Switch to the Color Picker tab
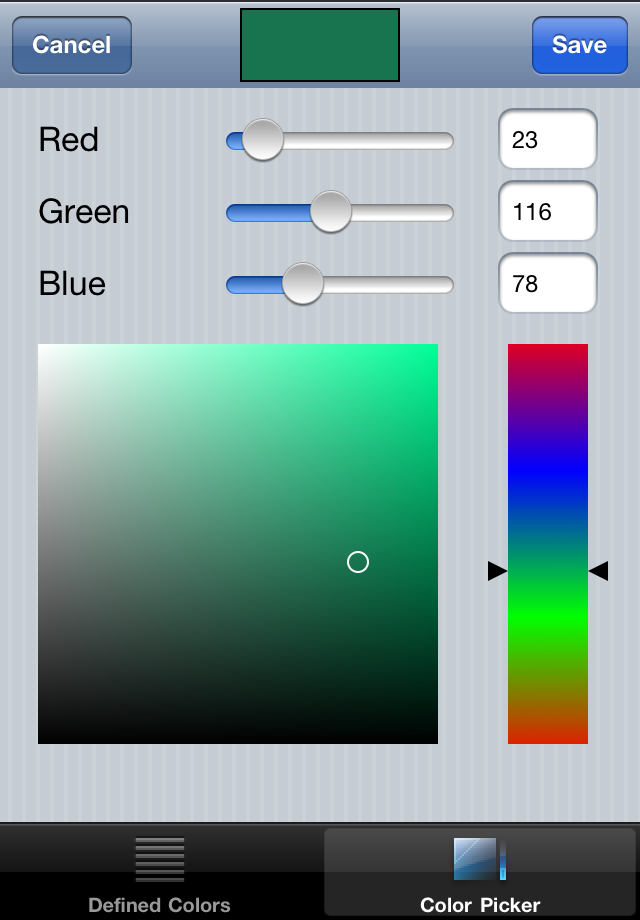The image size is (640, 920). 480,873
